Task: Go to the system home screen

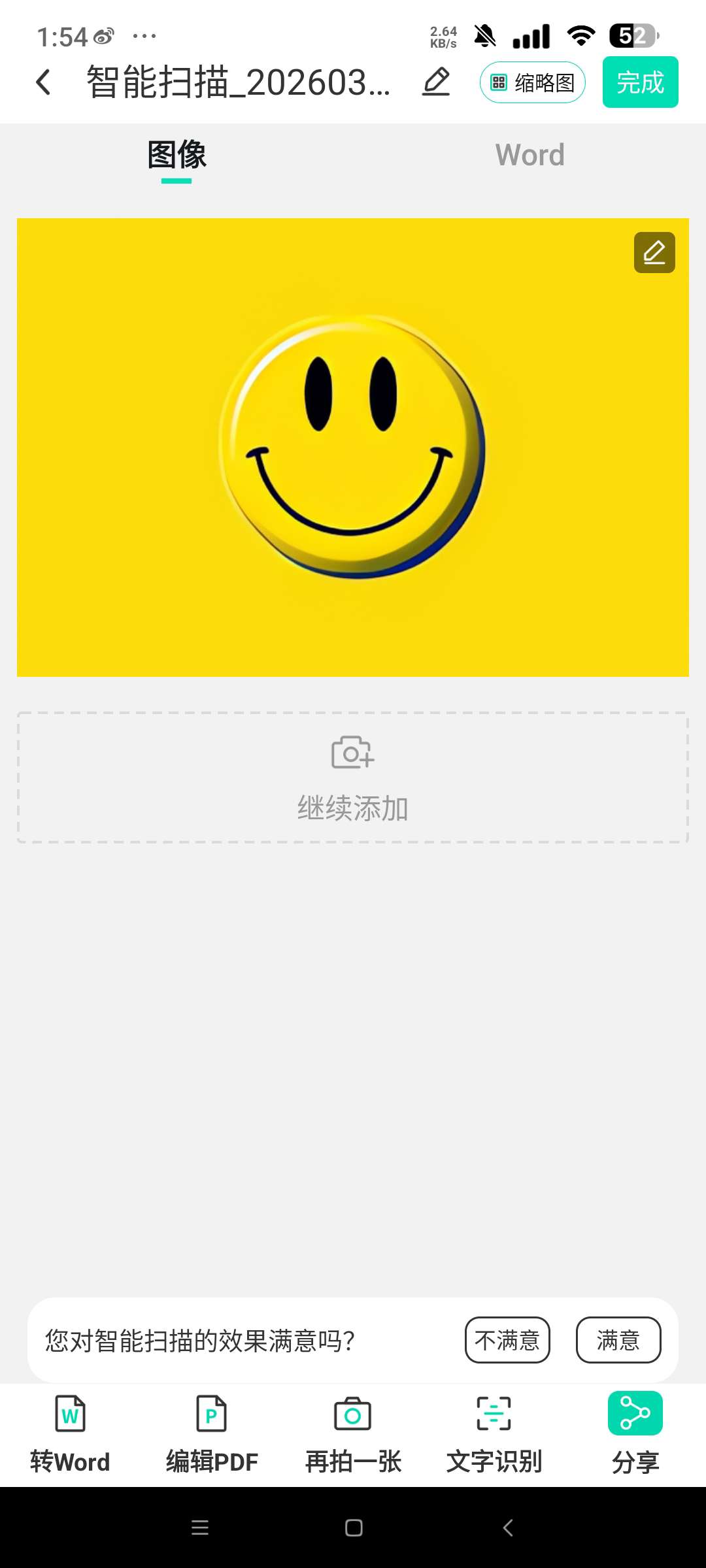Action: (x=354, y=1527)
